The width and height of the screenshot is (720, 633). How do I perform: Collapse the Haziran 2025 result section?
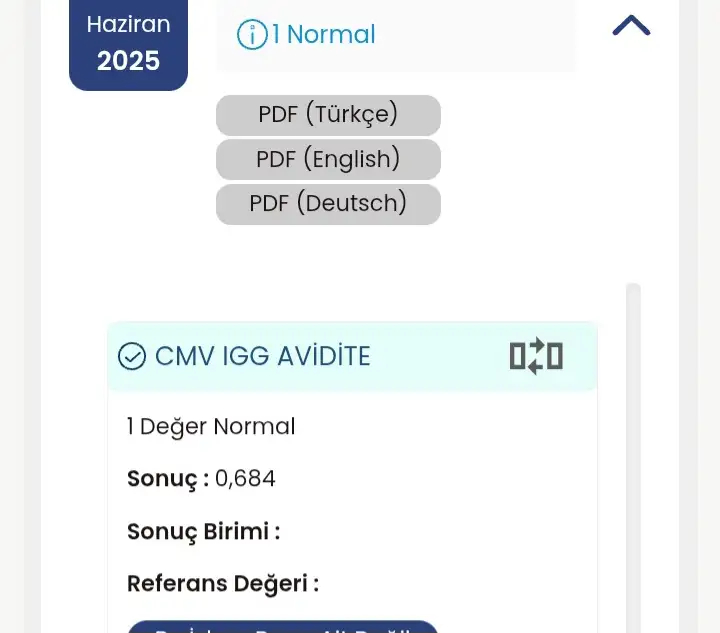tap(631, 27)
